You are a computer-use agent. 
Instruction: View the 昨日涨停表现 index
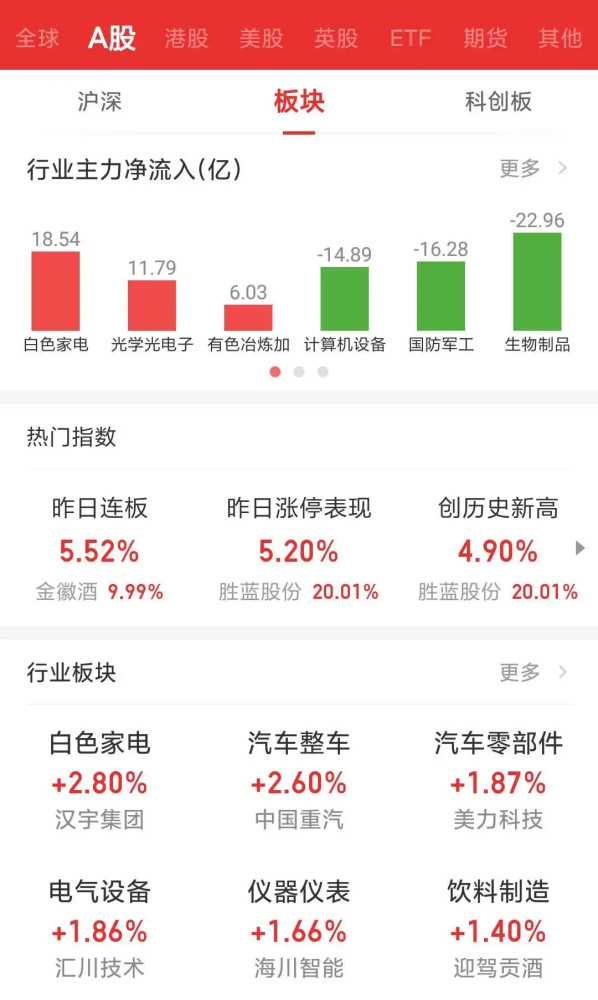click(x=298, y=550)
